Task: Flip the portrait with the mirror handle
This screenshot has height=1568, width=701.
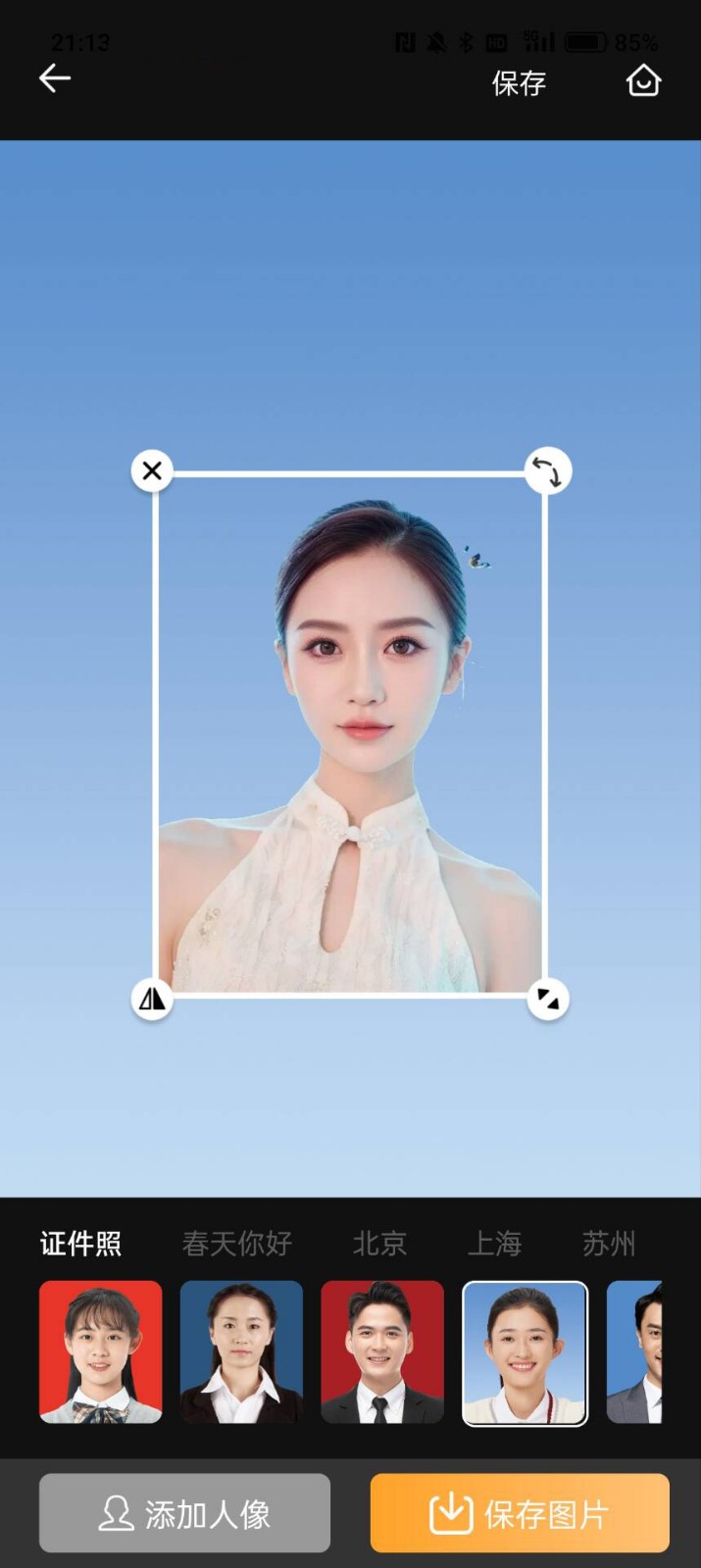Action: point(152,999)
